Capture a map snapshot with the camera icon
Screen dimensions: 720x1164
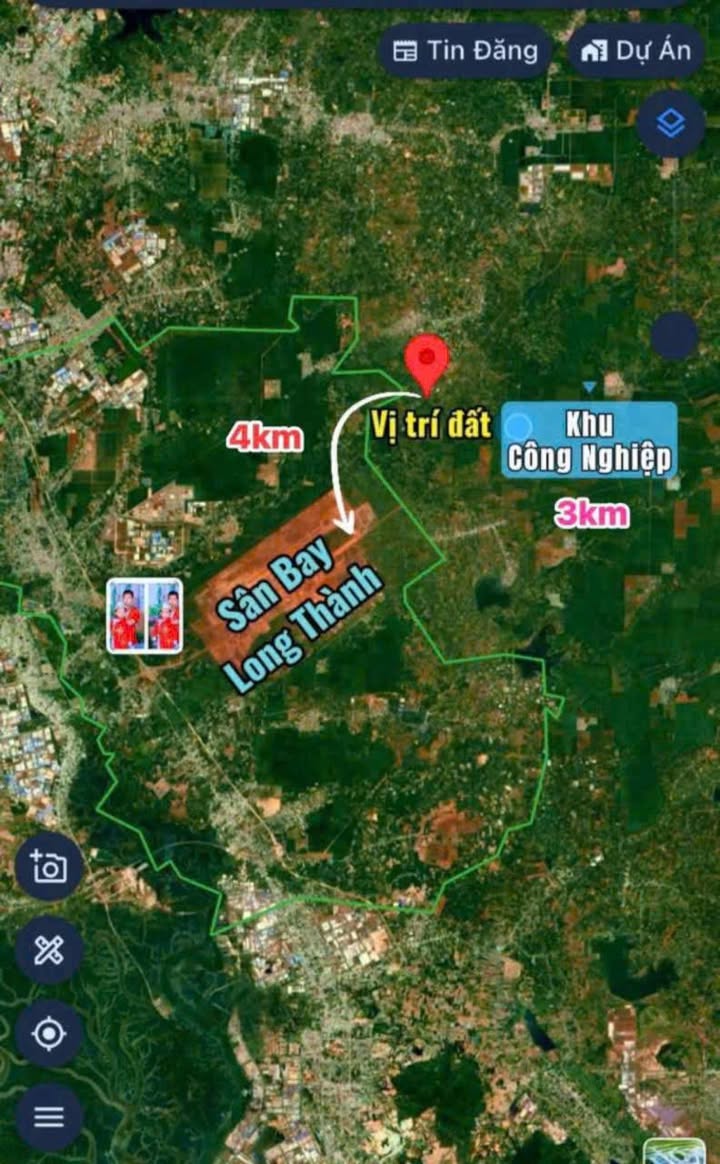click(x=49, y=867)
